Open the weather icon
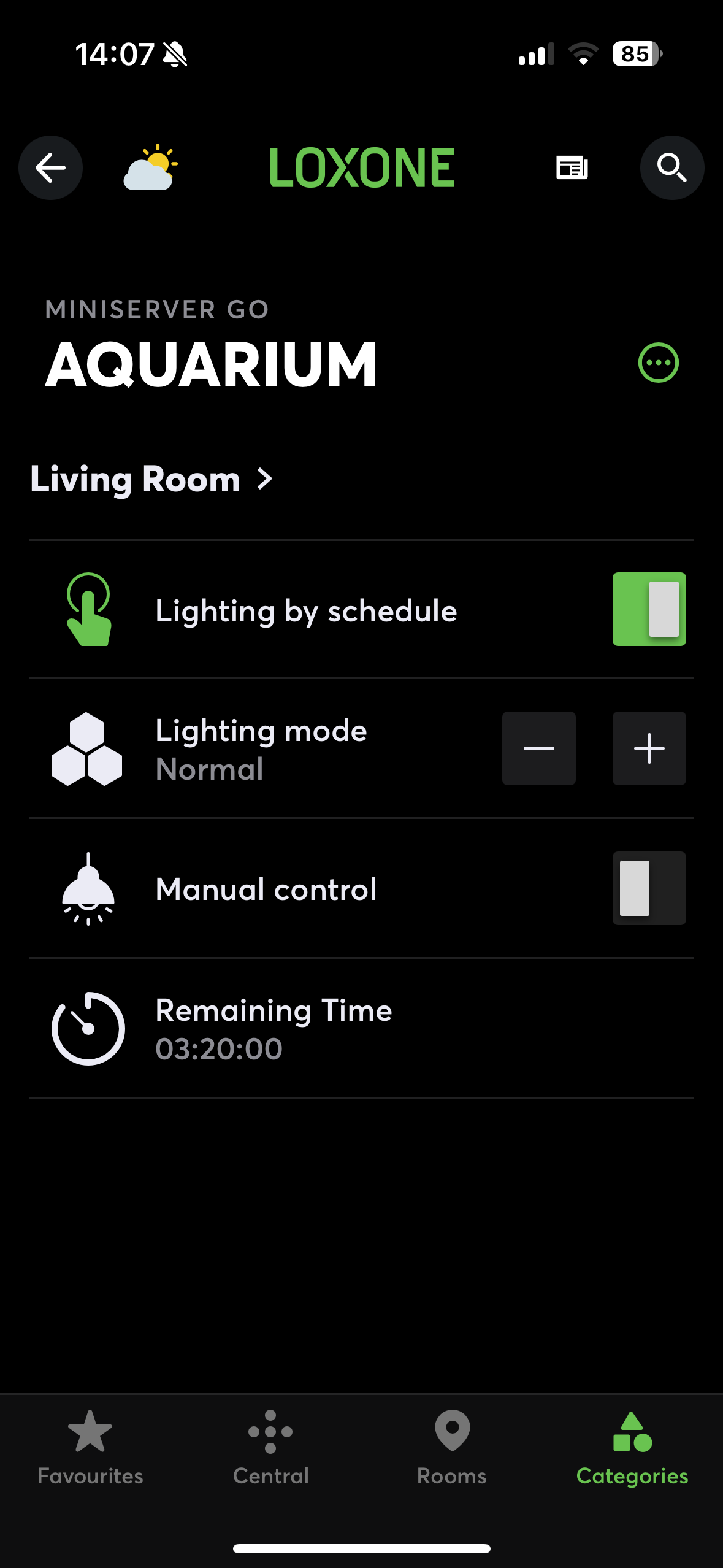 [x=151, y=167]
